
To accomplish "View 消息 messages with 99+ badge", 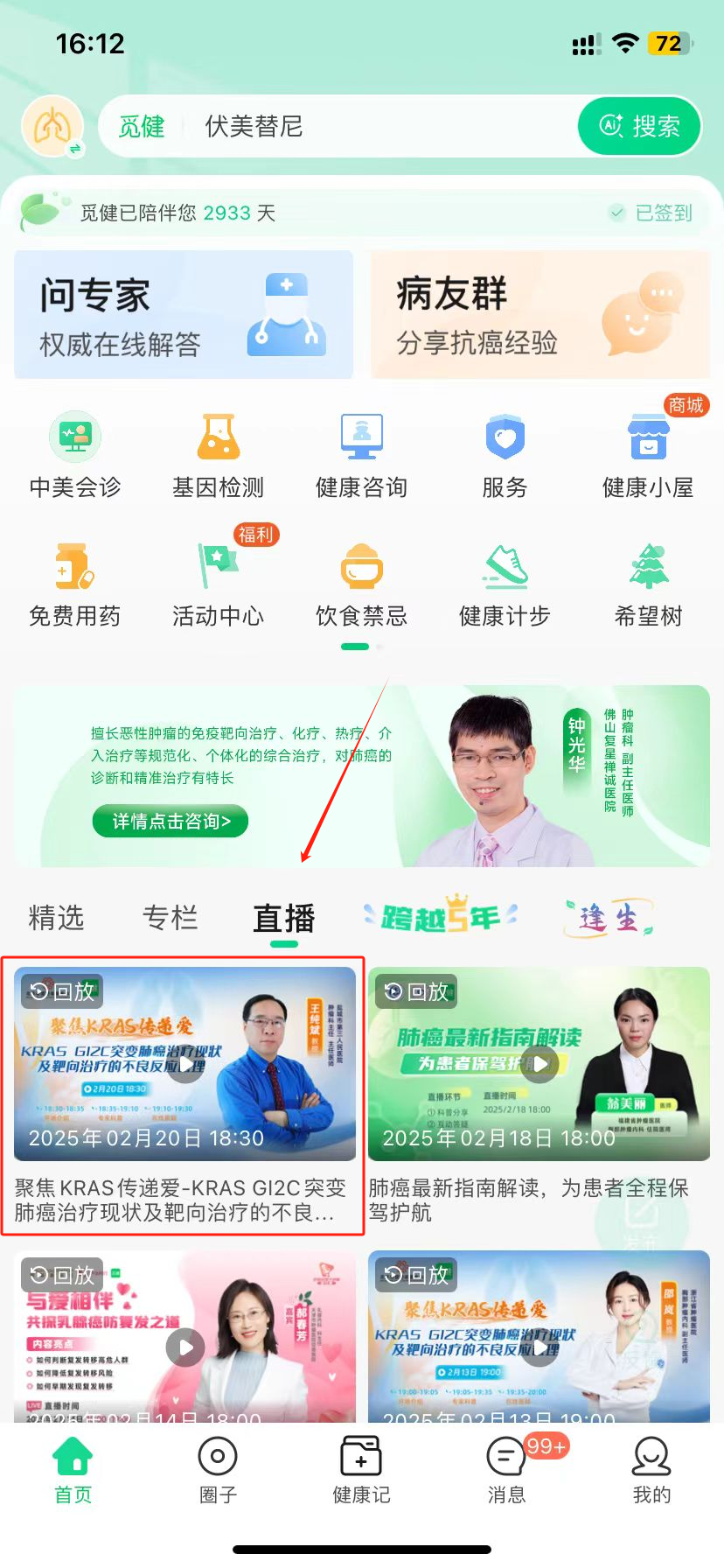I will [x=506, y=1470].
